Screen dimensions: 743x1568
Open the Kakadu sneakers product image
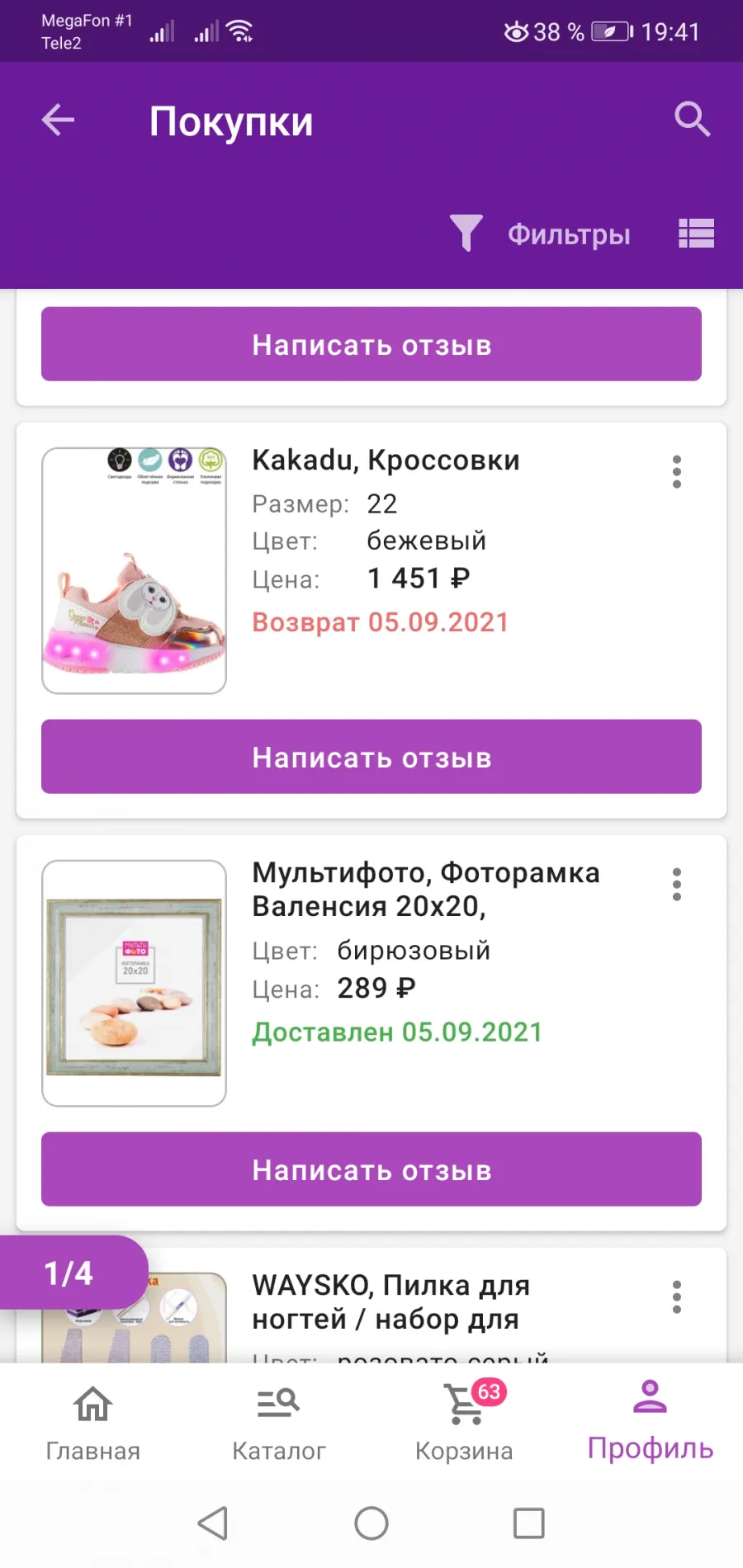(134, 570)
